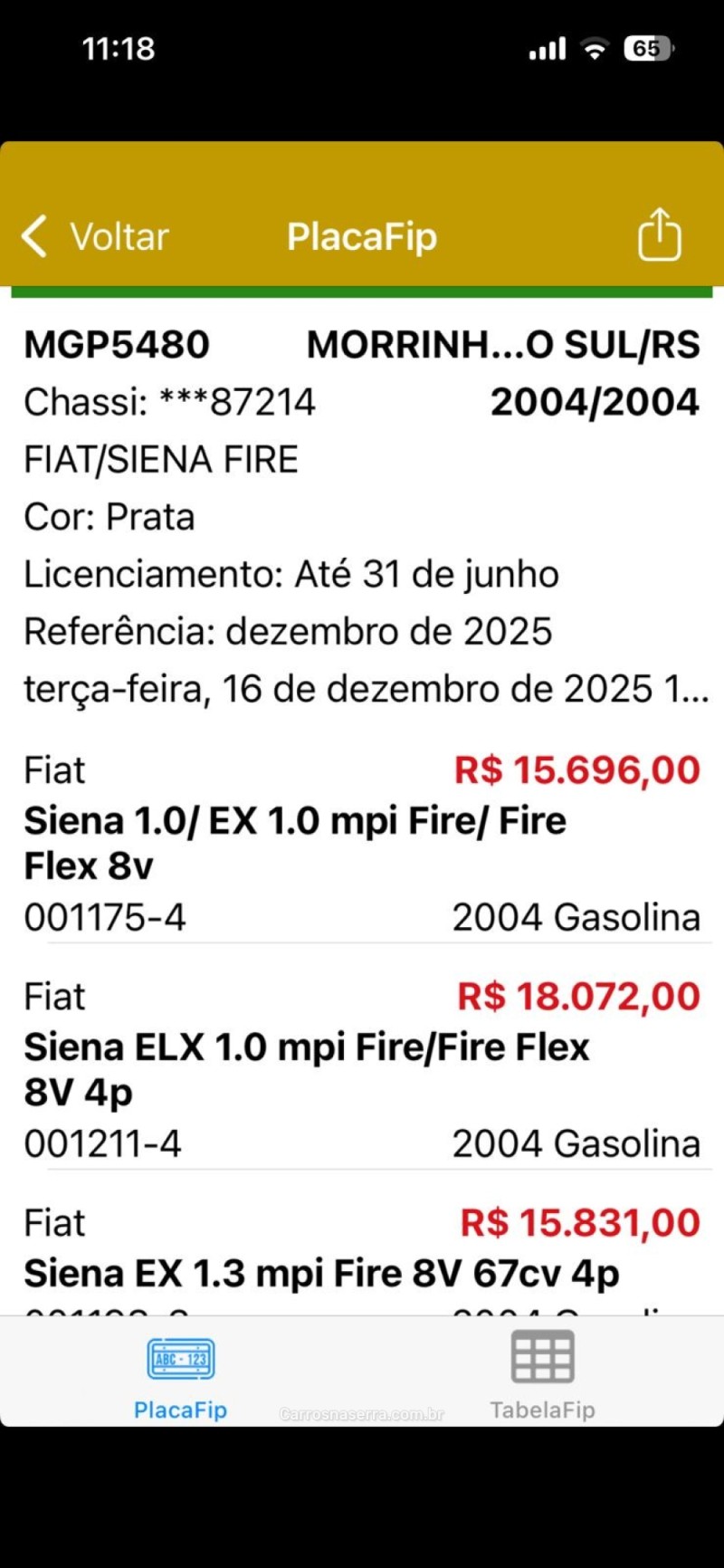Switch to the PlacaFip tab

(179, 1376)
